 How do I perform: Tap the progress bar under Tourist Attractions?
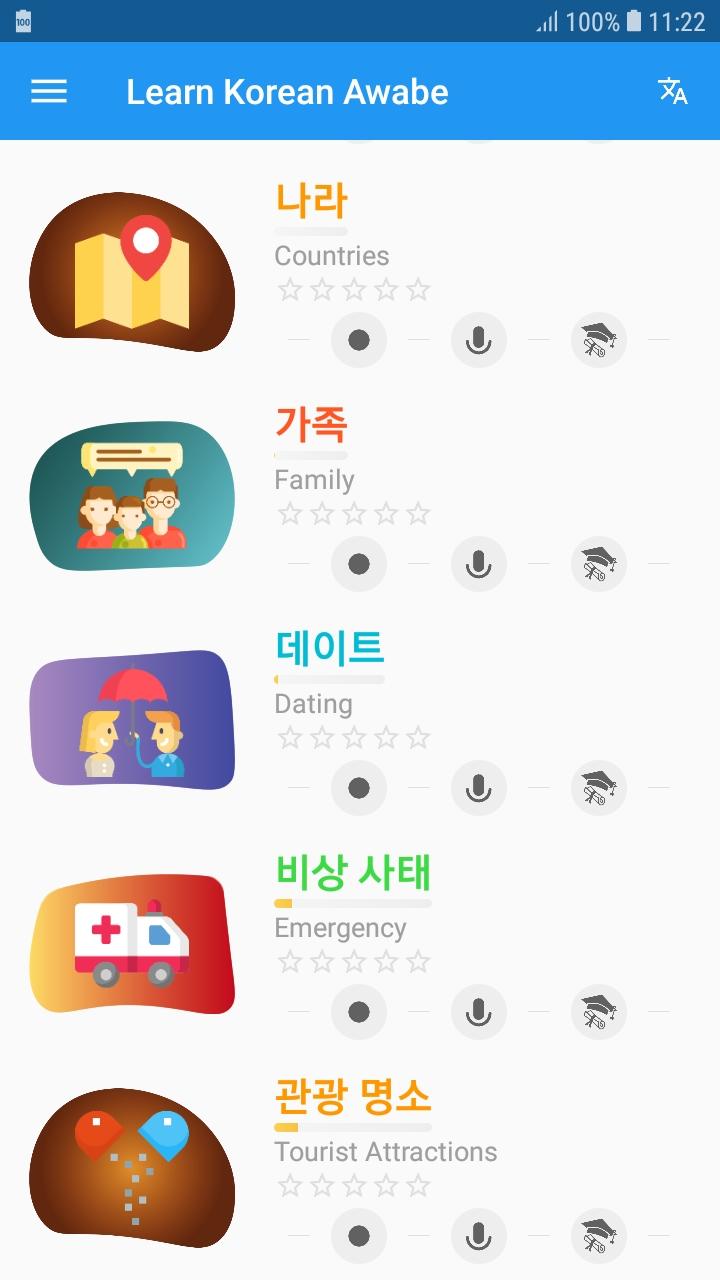[x=353, y=1128]
